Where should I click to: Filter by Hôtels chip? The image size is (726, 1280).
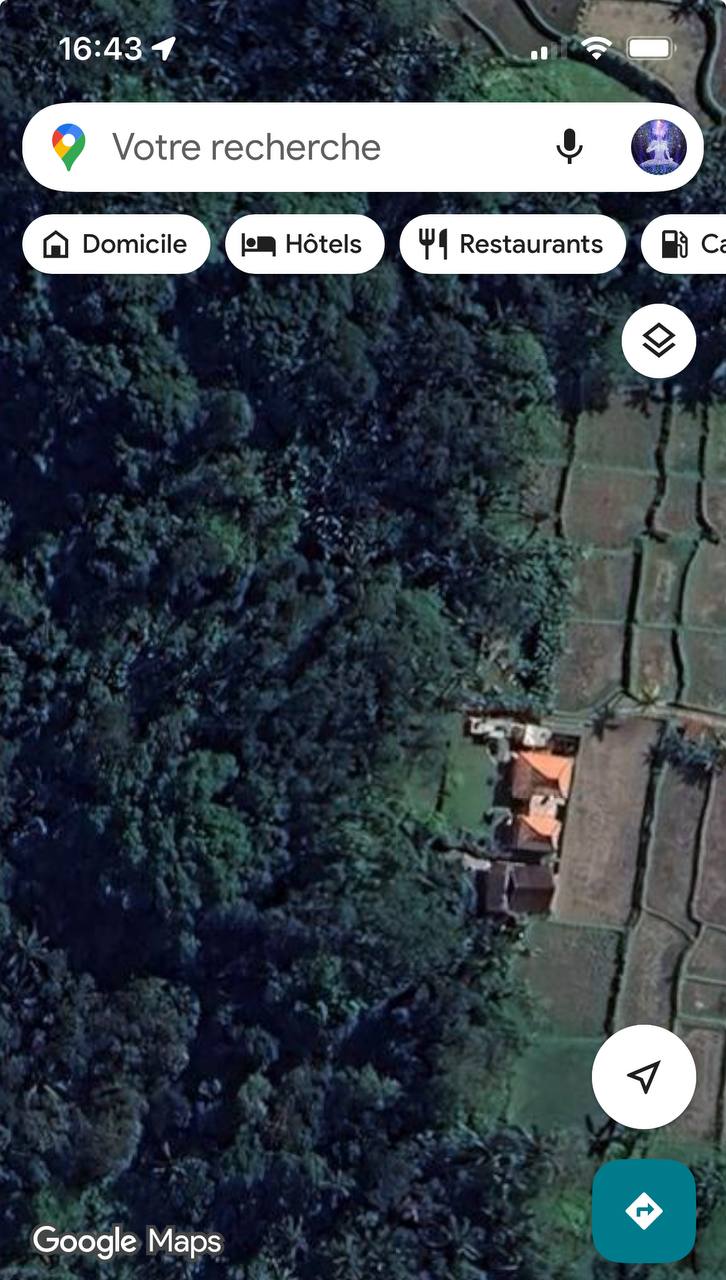coord(304,244)
